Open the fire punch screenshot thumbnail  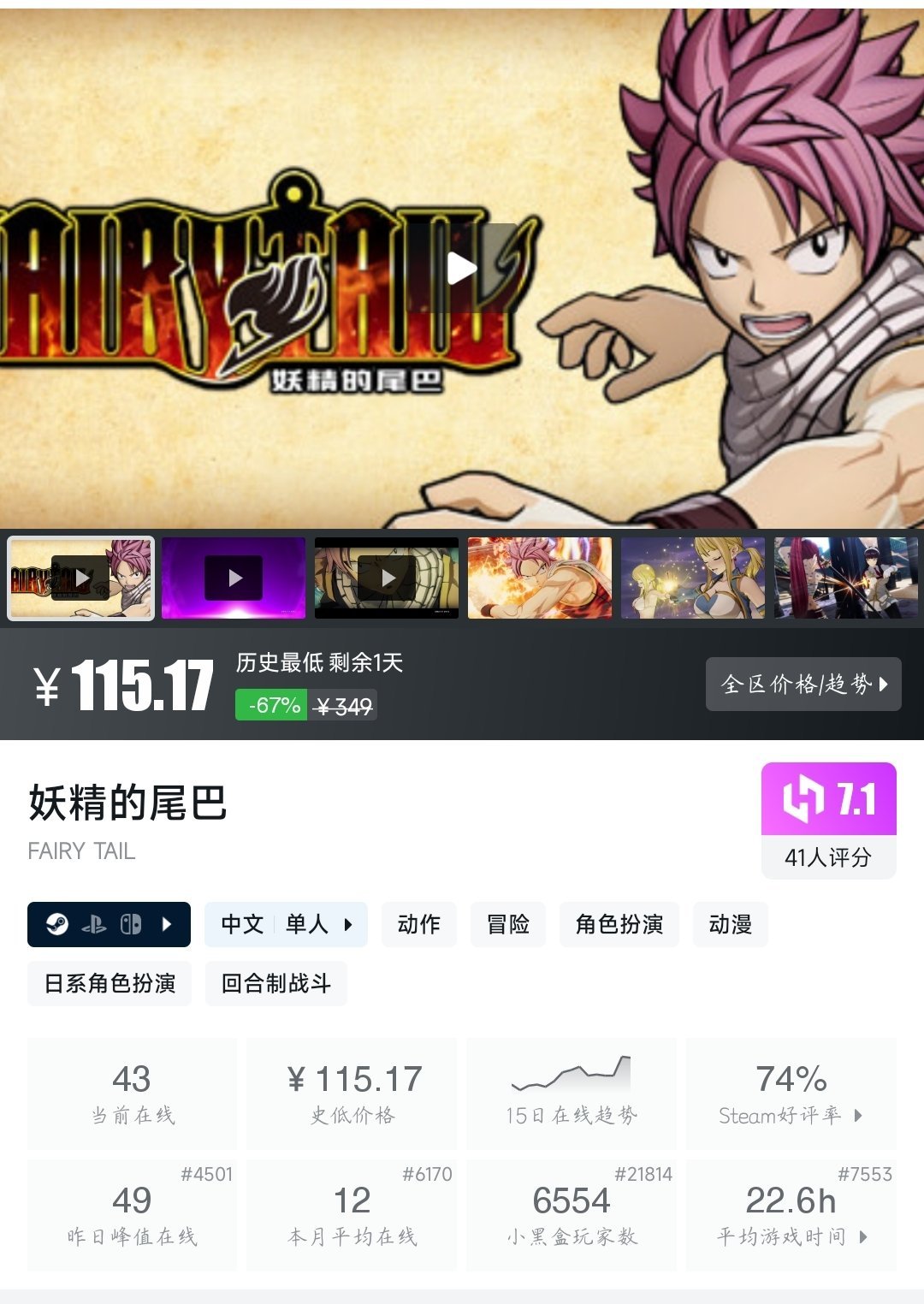click(x=540, y=578)
